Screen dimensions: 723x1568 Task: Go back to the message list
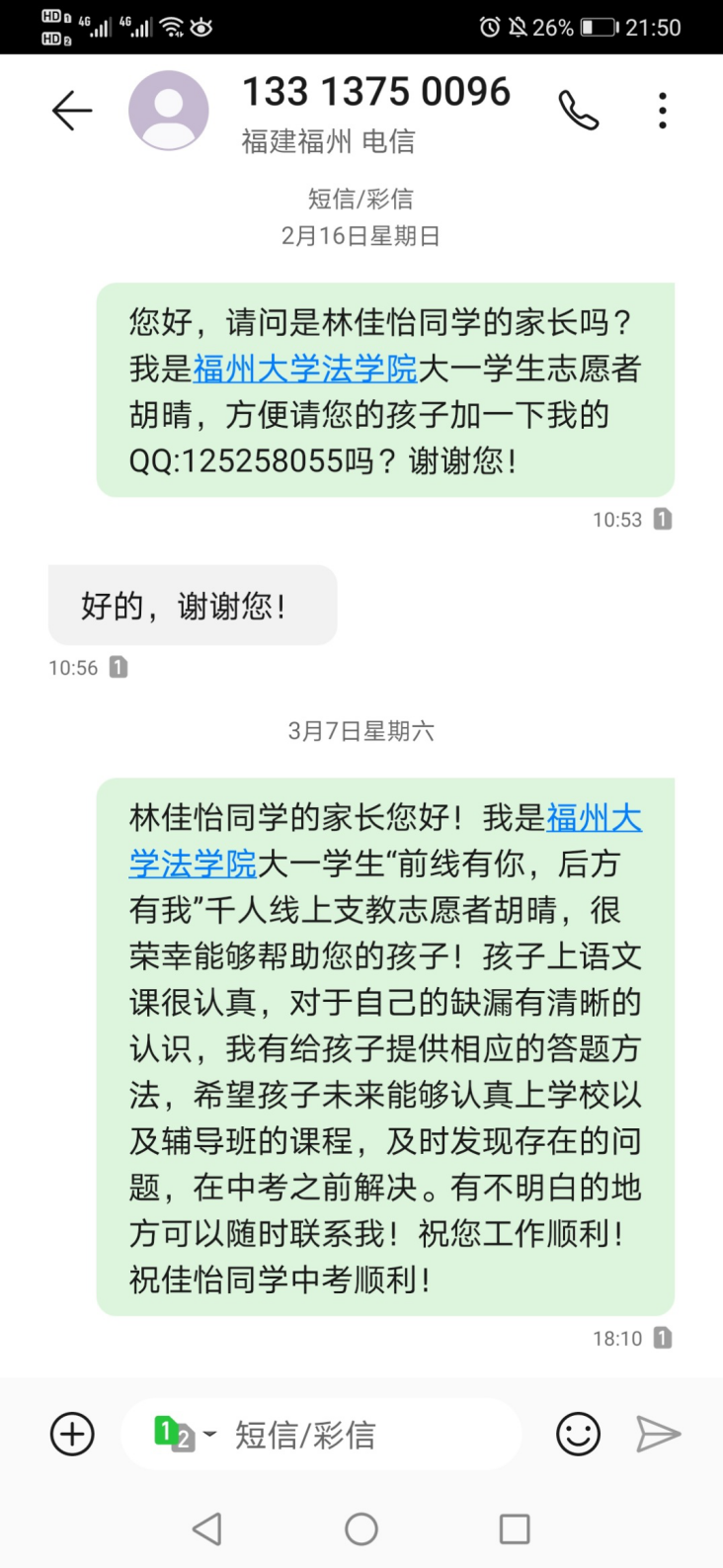tap(71, 111)
